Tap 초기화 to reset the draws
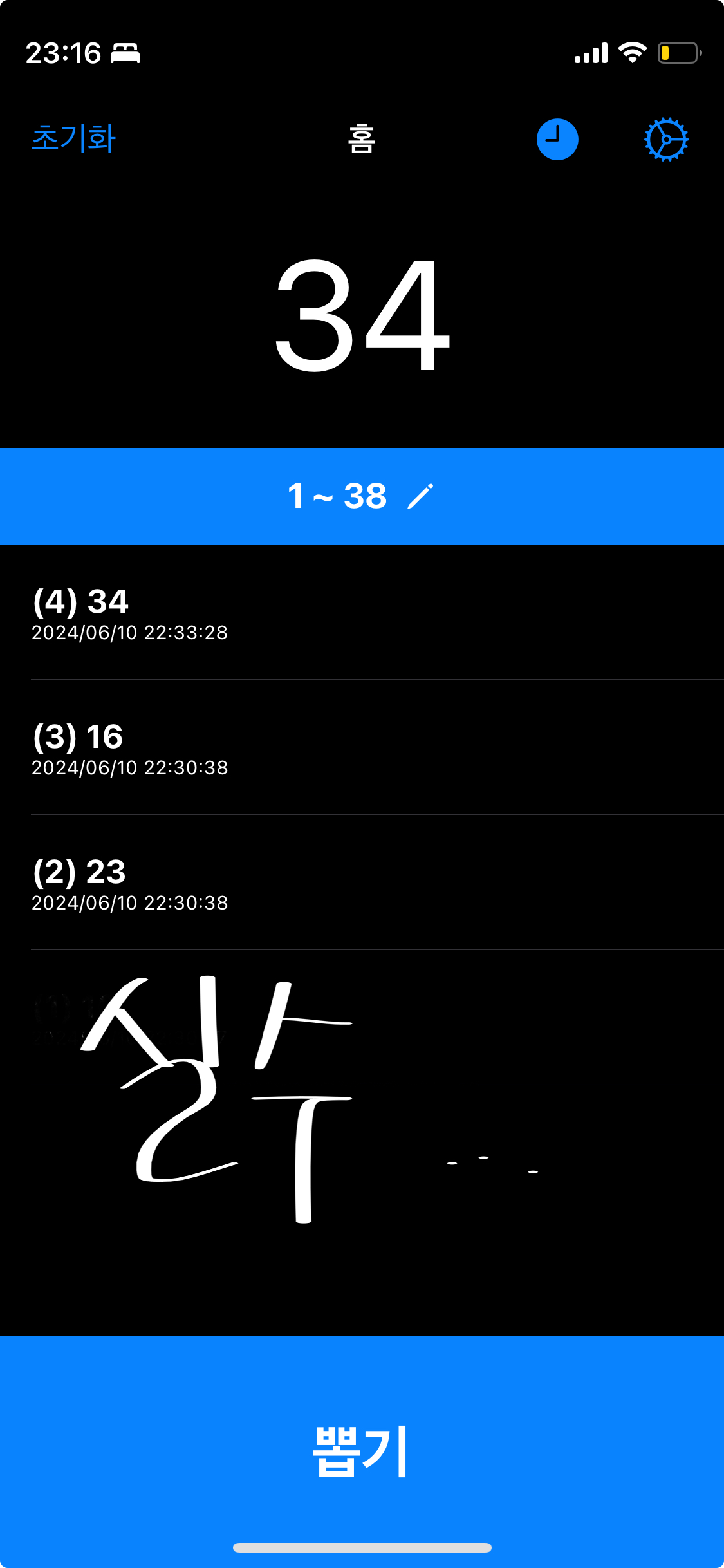The image size is (724, 1568). [73, 138]
